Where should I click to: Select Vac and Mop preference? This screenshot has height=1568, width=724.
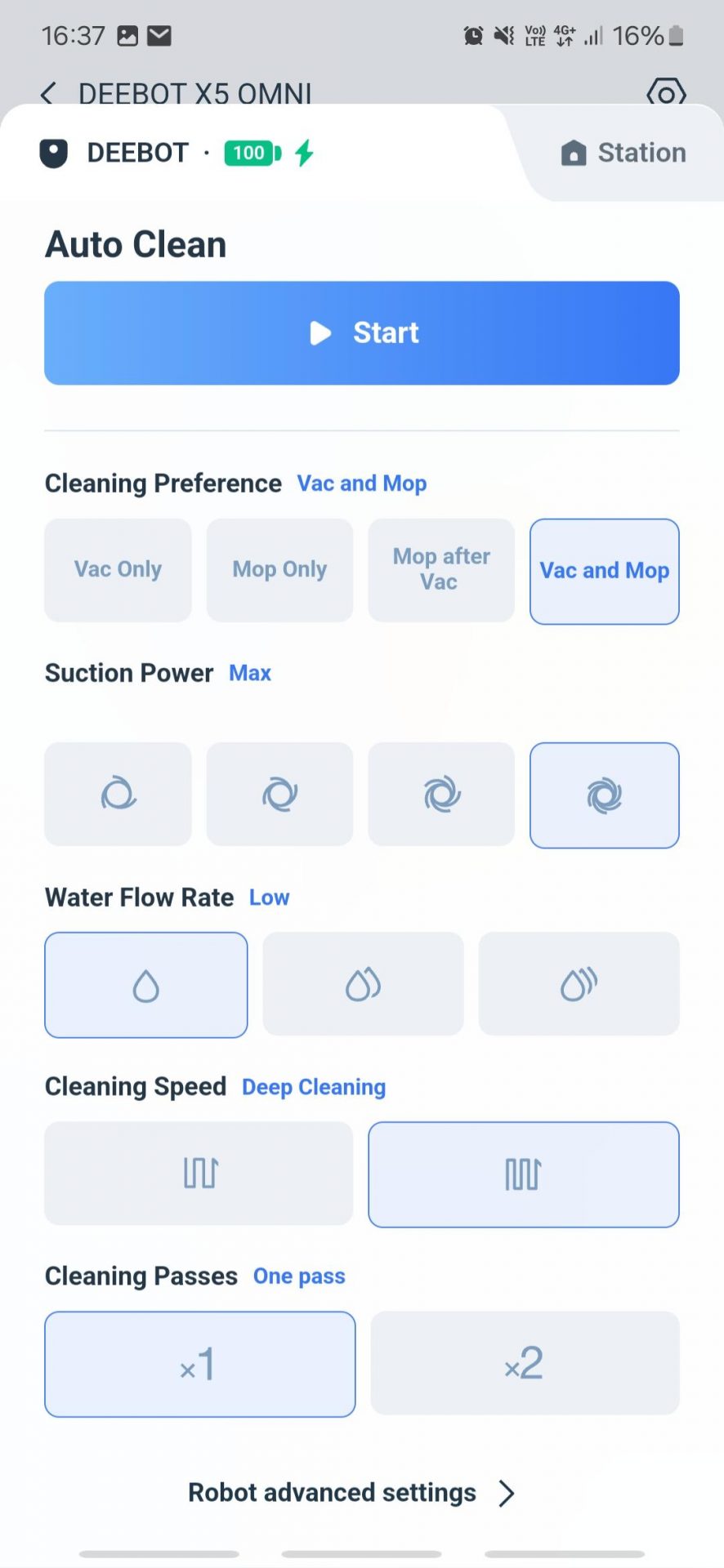pos(605,571)
